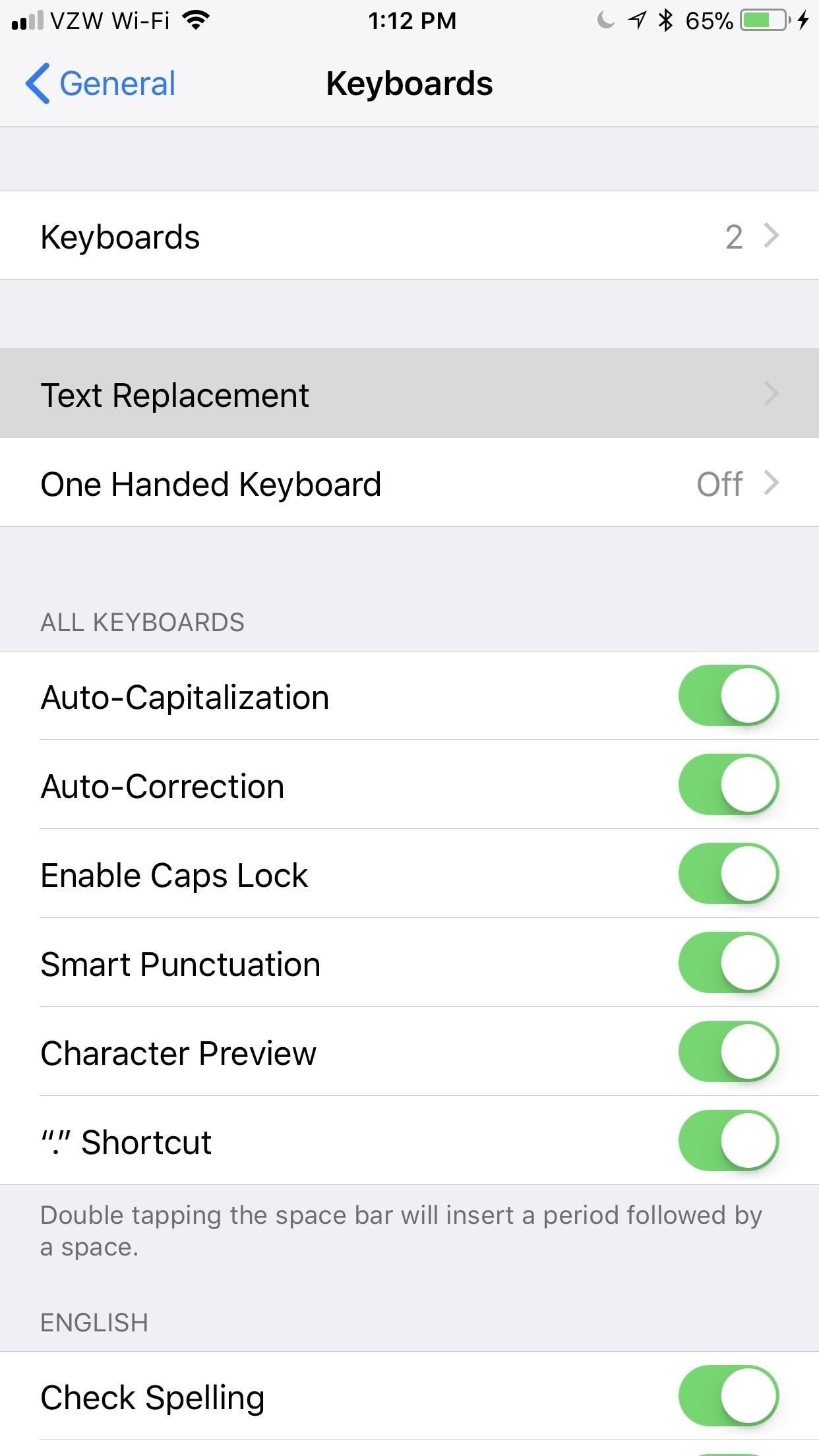
Task: Switch off Smart Punctuation
Action: [x=728, y=963]
